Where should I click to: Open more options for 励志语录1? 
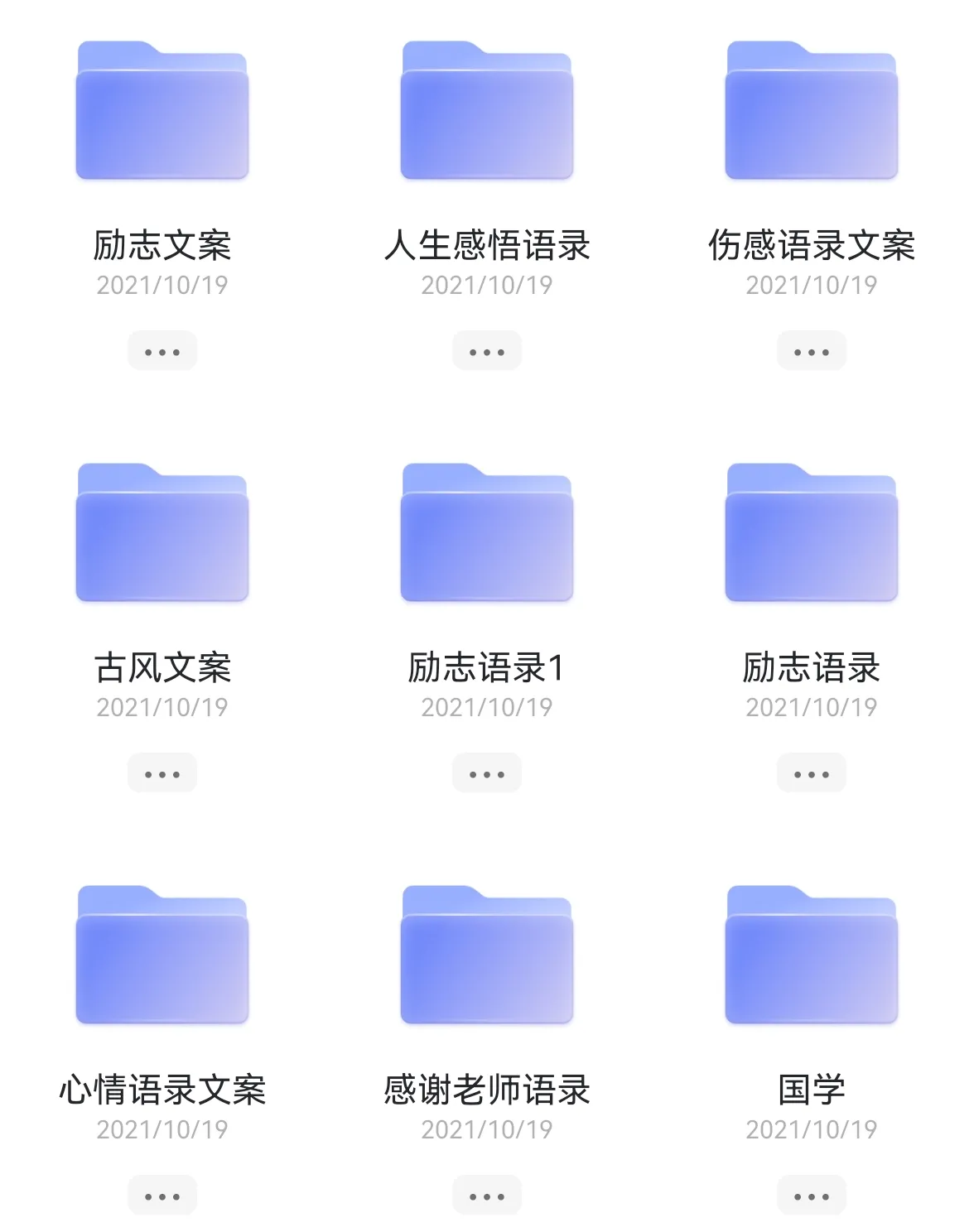pyautogui.click(x=487, y=772)
